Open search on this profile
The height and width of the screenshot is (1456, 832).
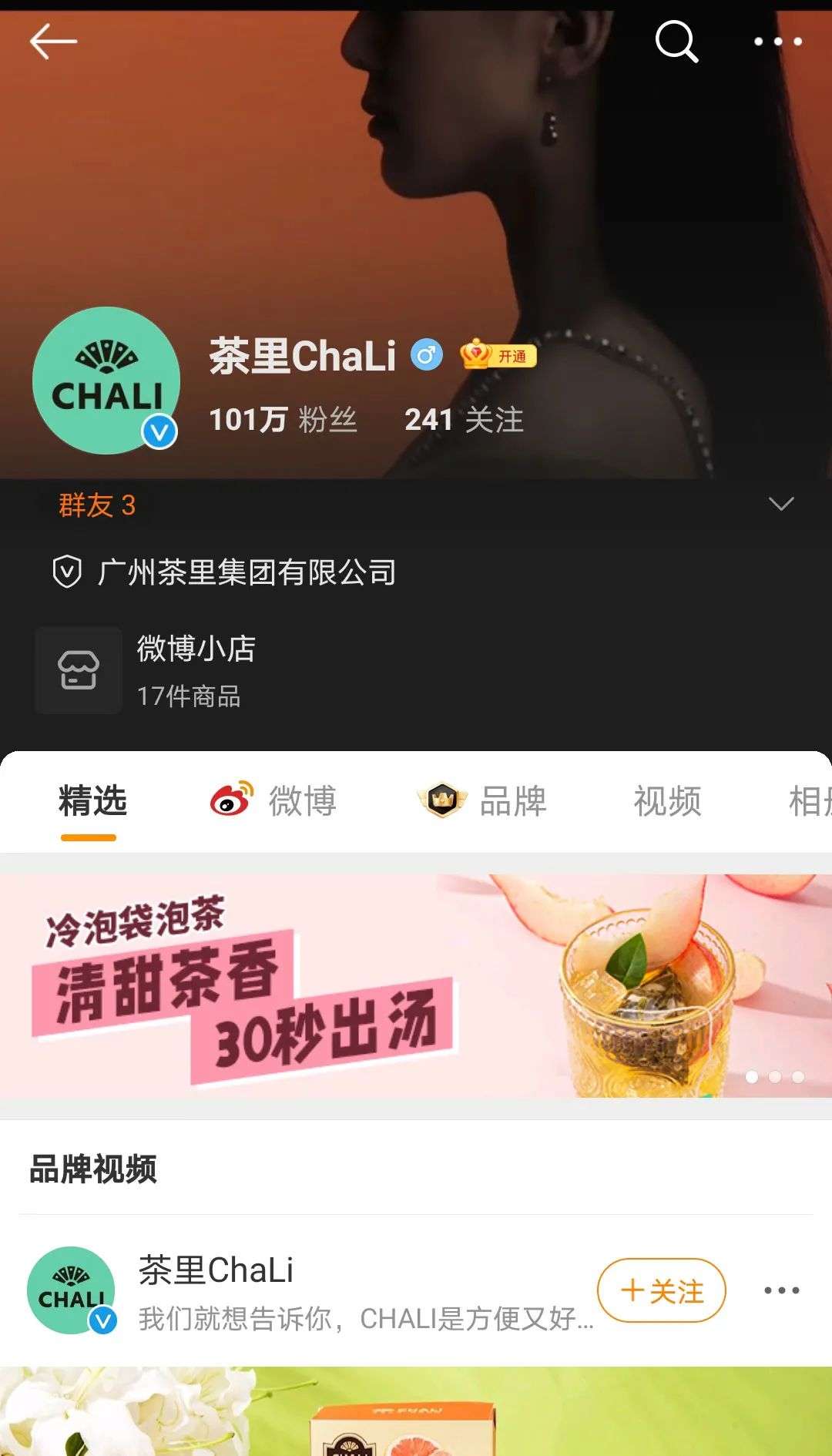(676, 41)
